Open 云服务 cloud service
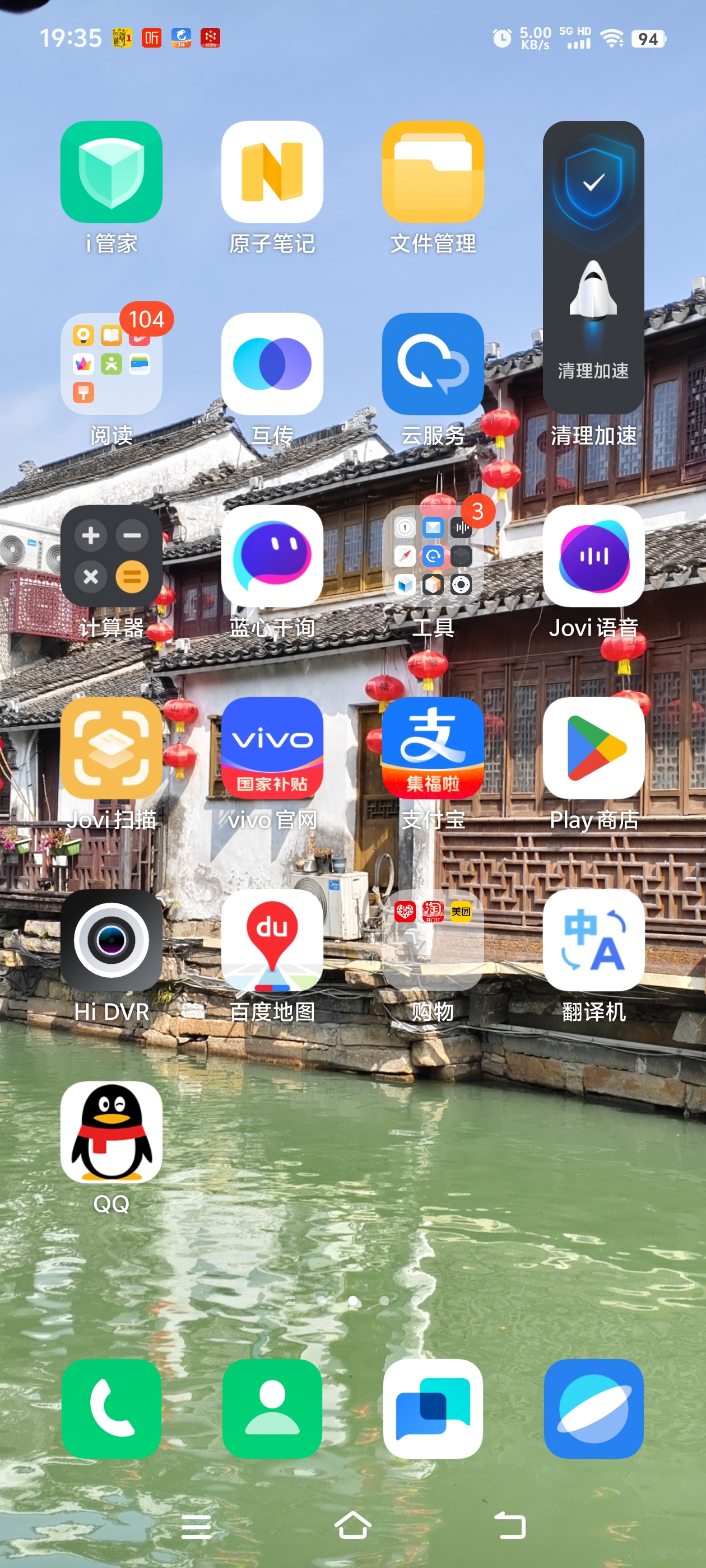The height and width of the screenshot is (1568, 706). tap(433, 364)
